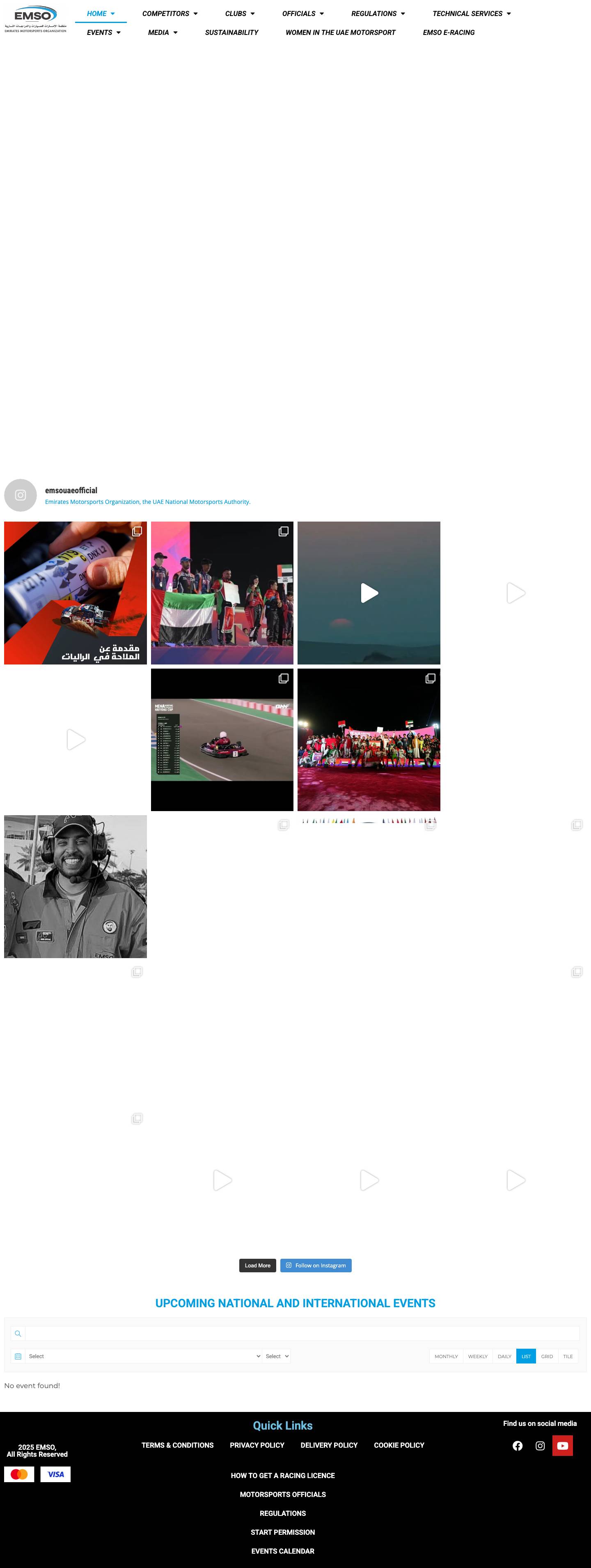Open Women in the UAE Motorsport
591x1568 pixels.
pos(340,32)
